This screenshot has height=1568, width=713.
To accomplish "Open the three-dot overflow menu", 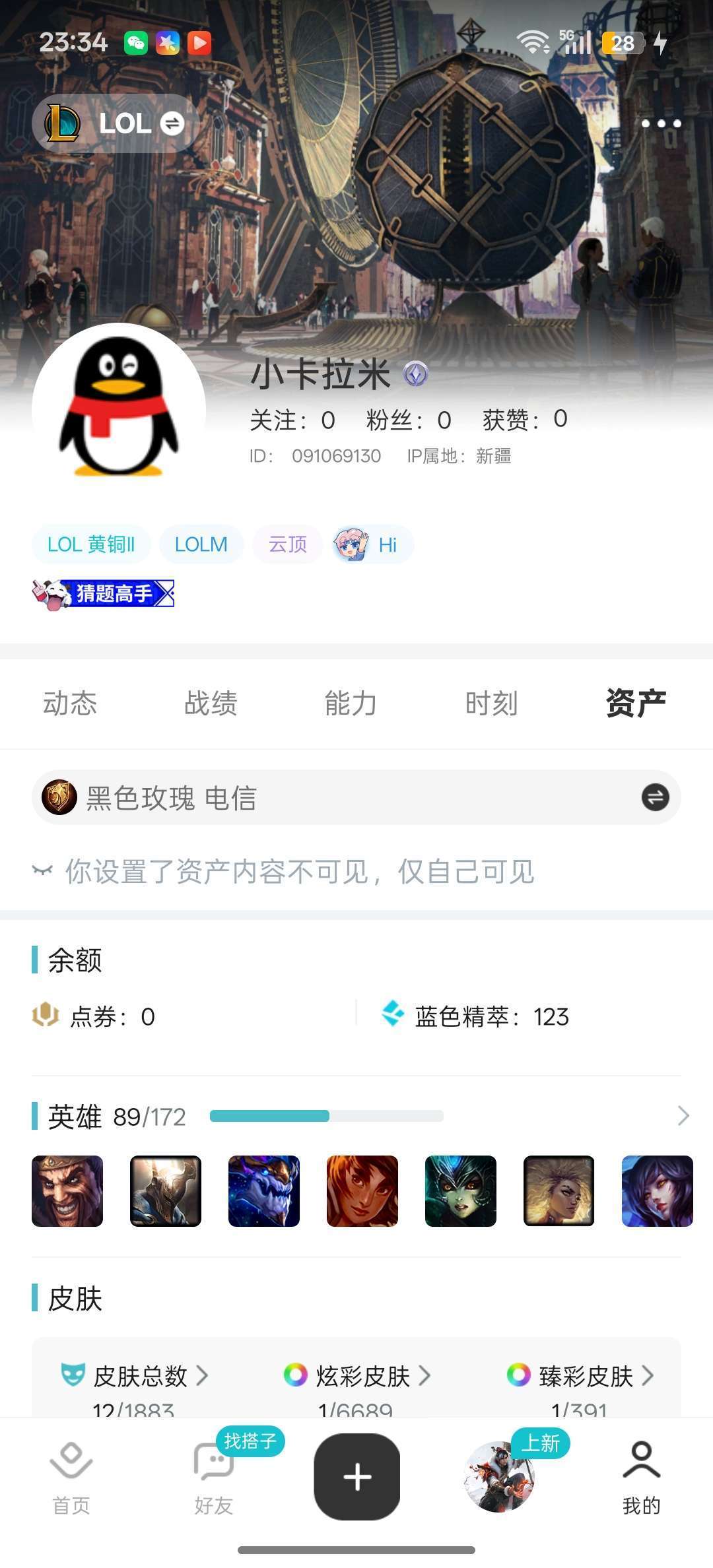I will (661, 123).
